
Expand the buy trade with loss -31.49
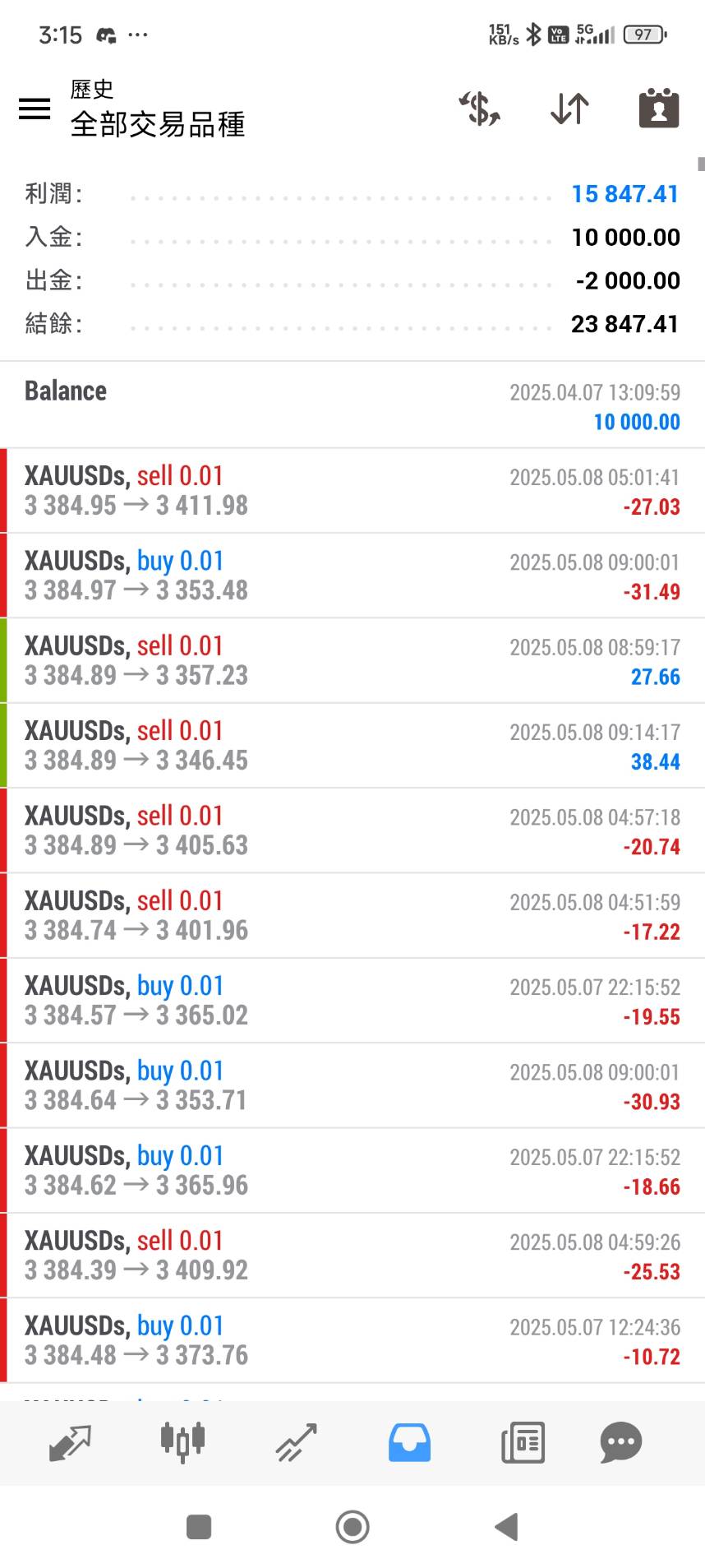coord(352,576)
